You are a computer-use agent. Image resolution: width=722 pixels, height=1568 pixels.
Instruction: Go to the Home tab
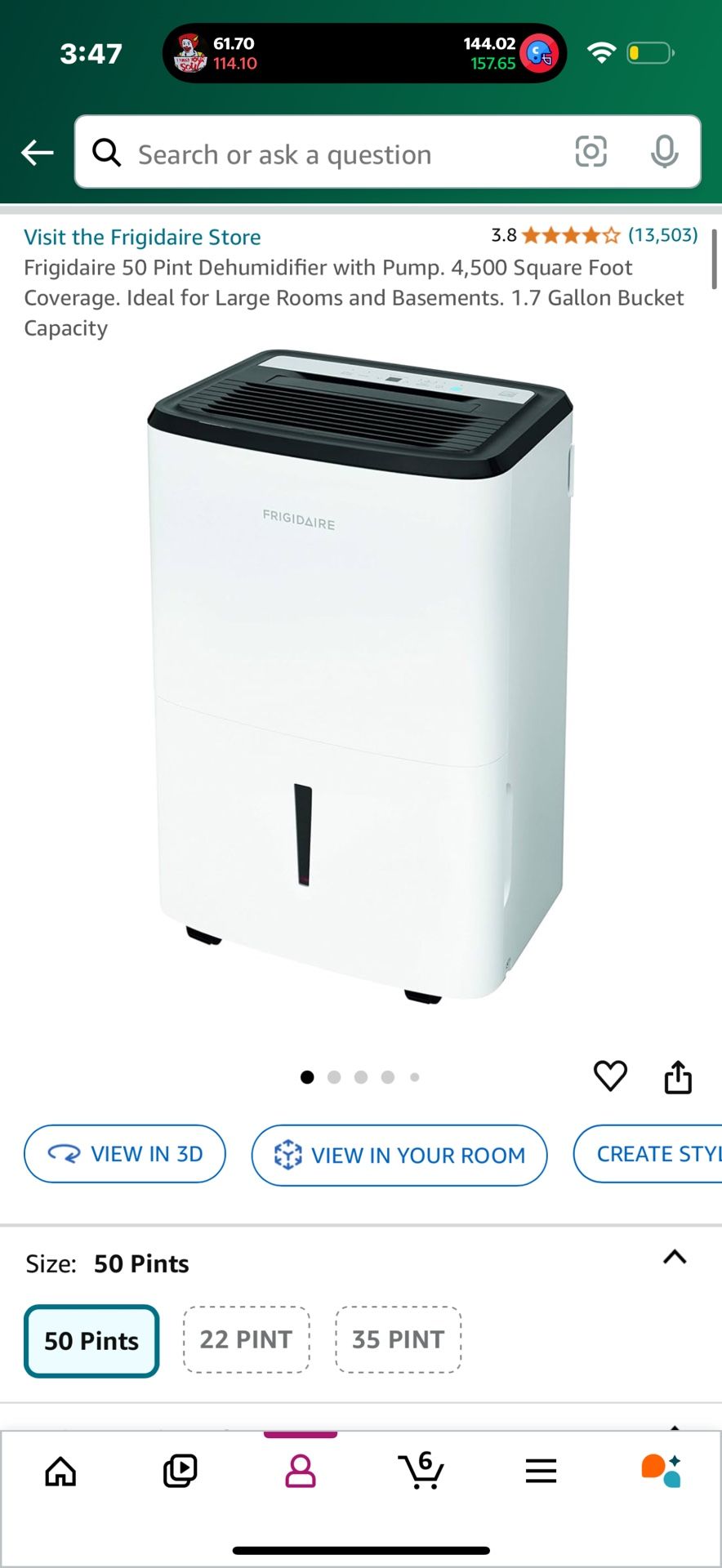click(x=60, y=1472)
